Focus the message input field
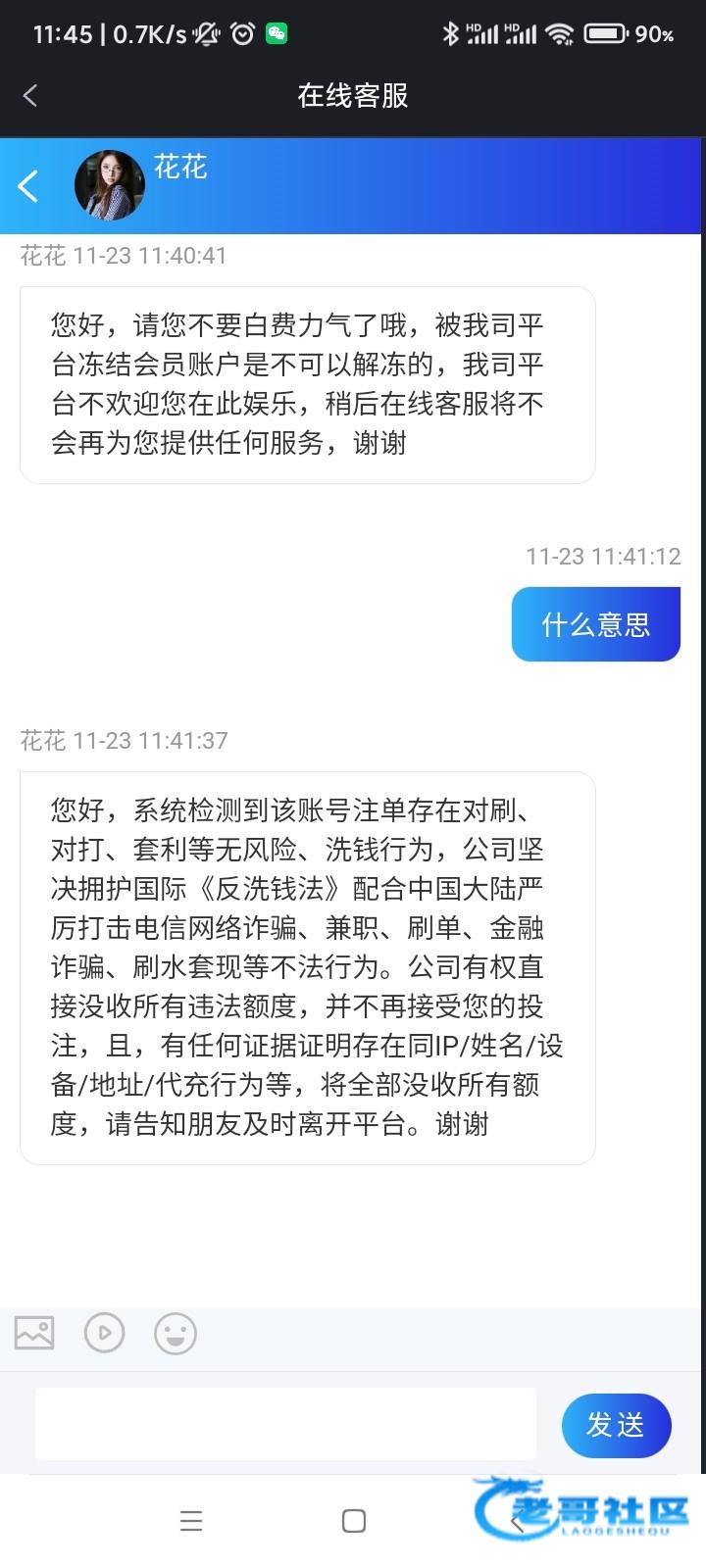Image resolution: width=706 pixels, height=1568 pixels. pos(285,1423)
